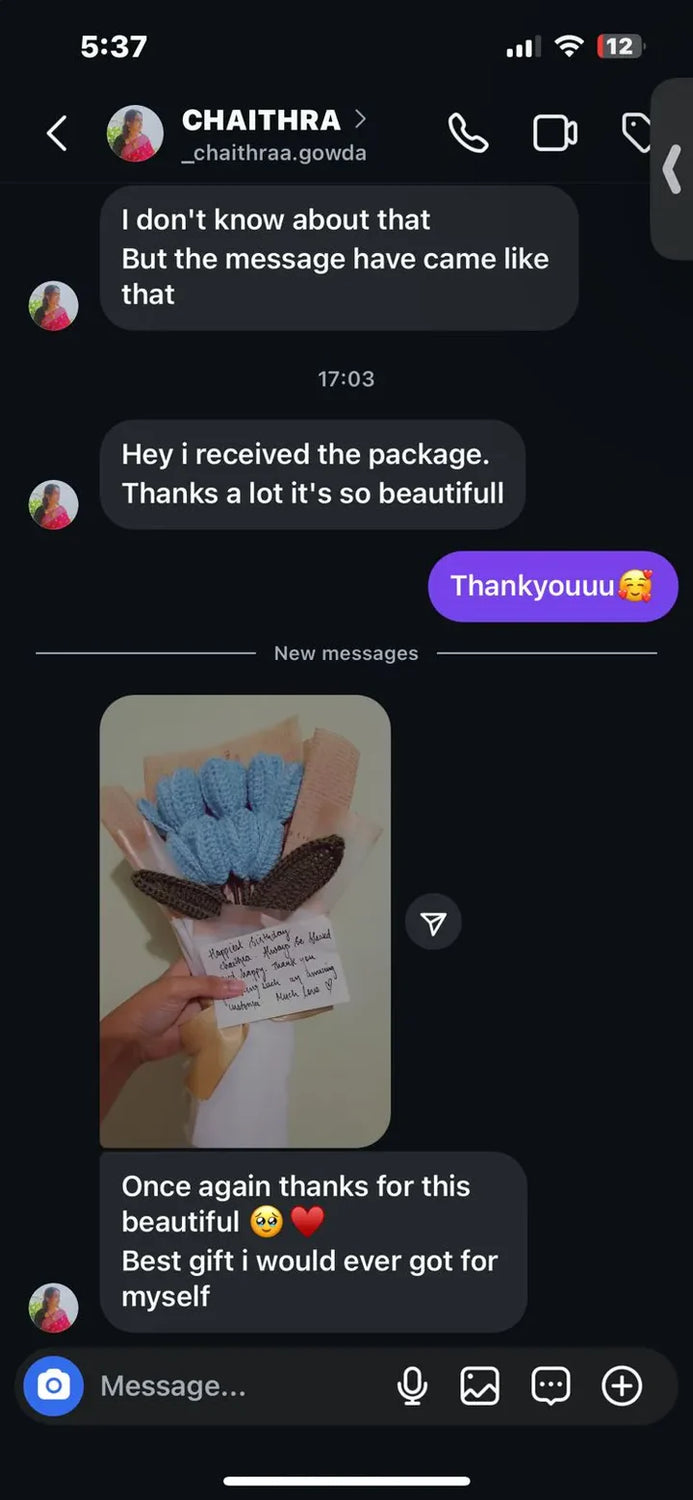Record a voice message
The image size is (693, 1500).
coord(412,1386)
